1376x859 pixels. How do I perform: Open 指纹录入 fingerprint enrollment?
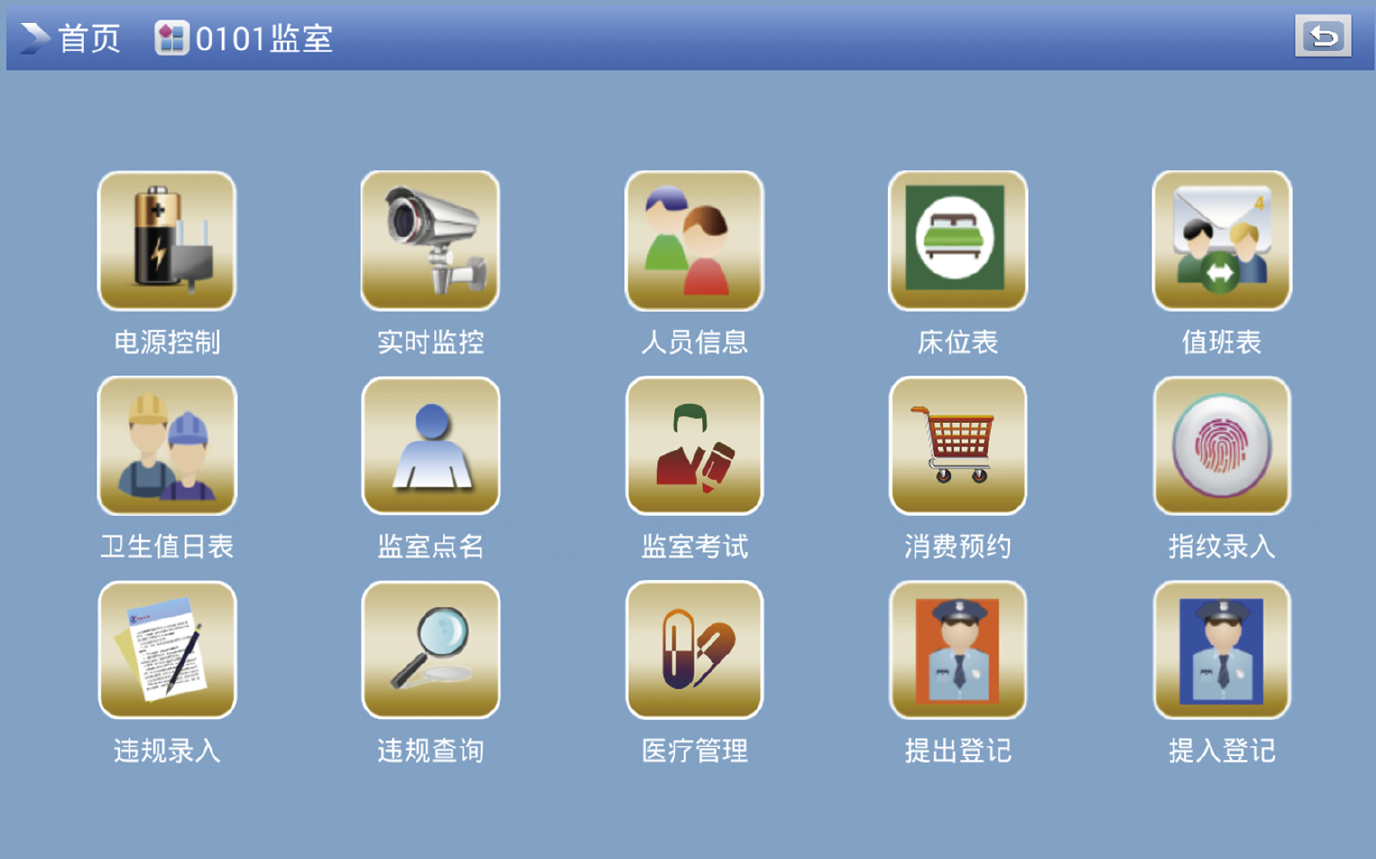click(1221, 446)
